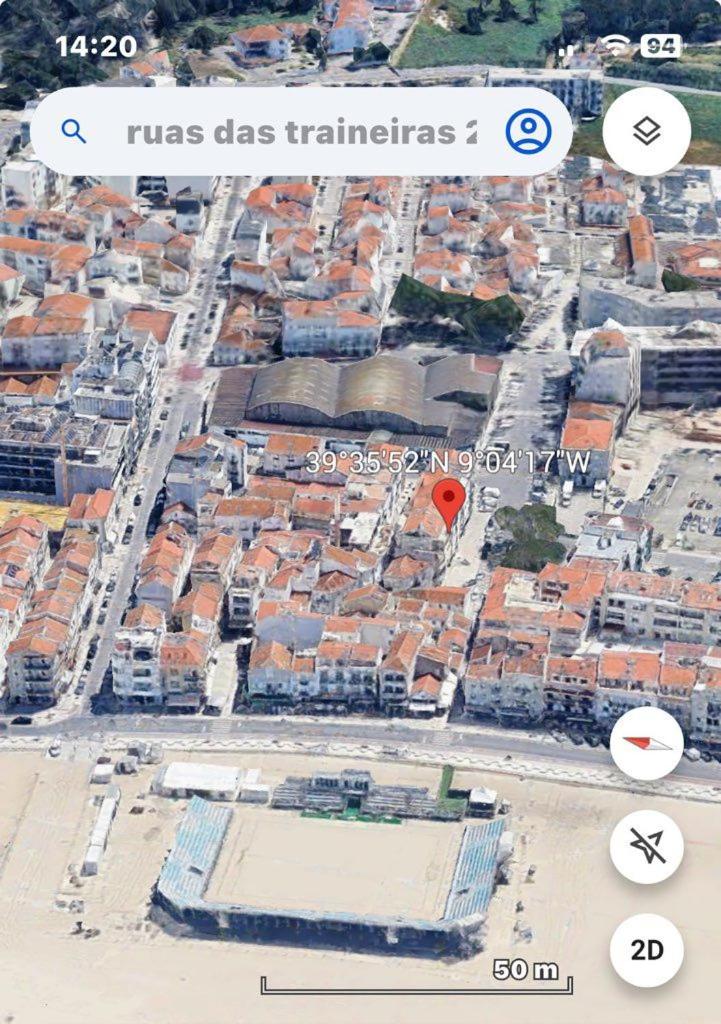Open the map layers button
The width and height of the screenshot is (721, 1024).
(647, 131)
